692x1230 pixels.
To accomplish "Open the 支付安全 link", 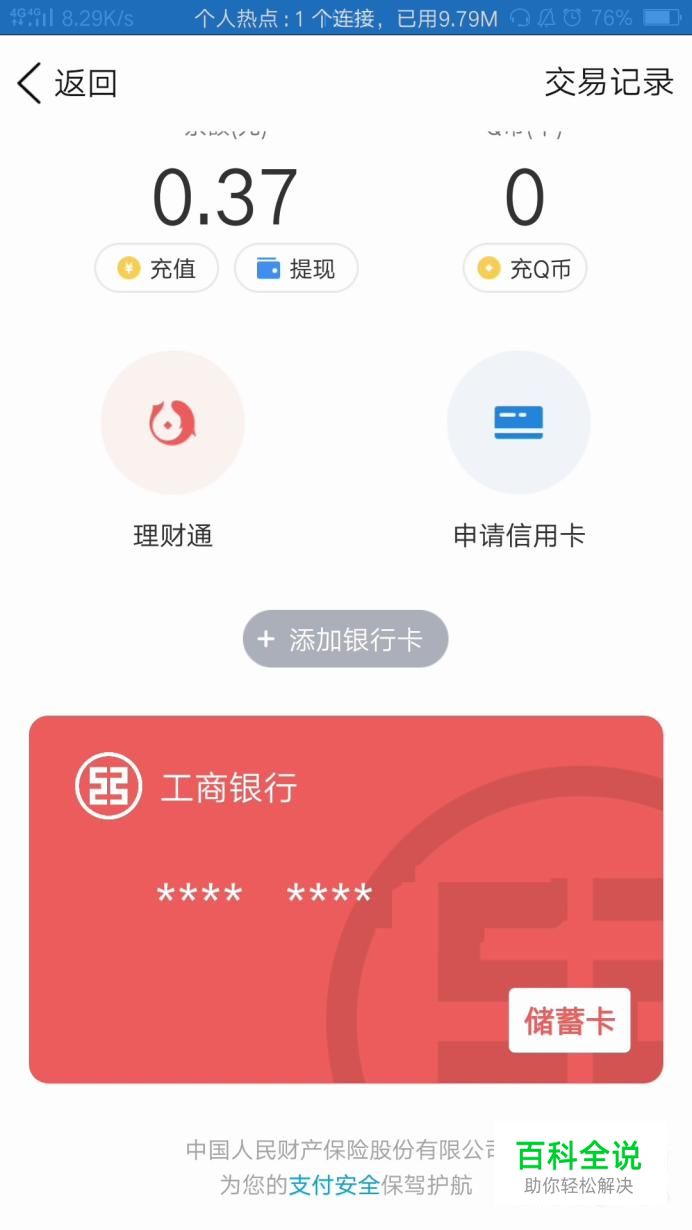I will pyautogui.click(x=334, y=1186).
